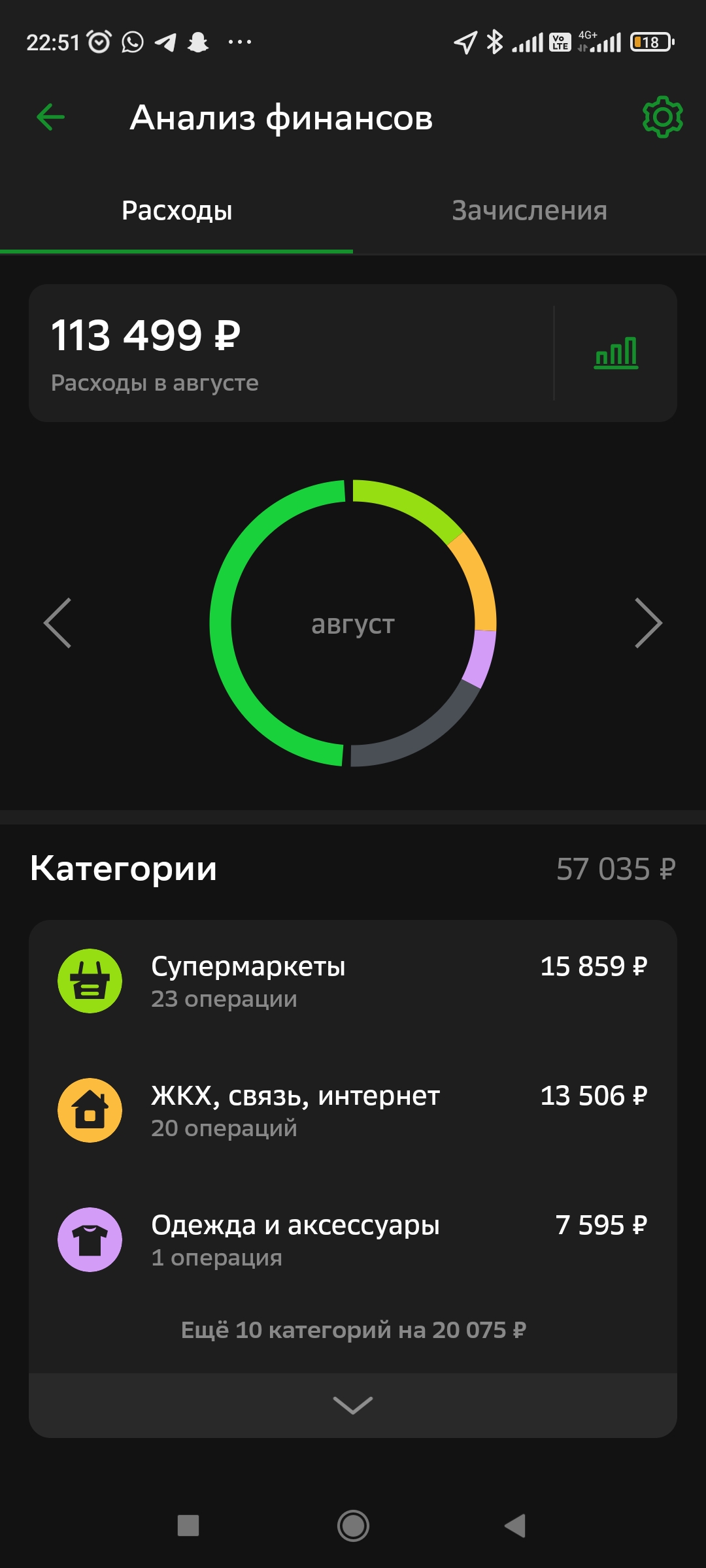706x1568 pixels.
Task: Open the settings gear icon
Action: pyautogui.click(x=662, y=118)
